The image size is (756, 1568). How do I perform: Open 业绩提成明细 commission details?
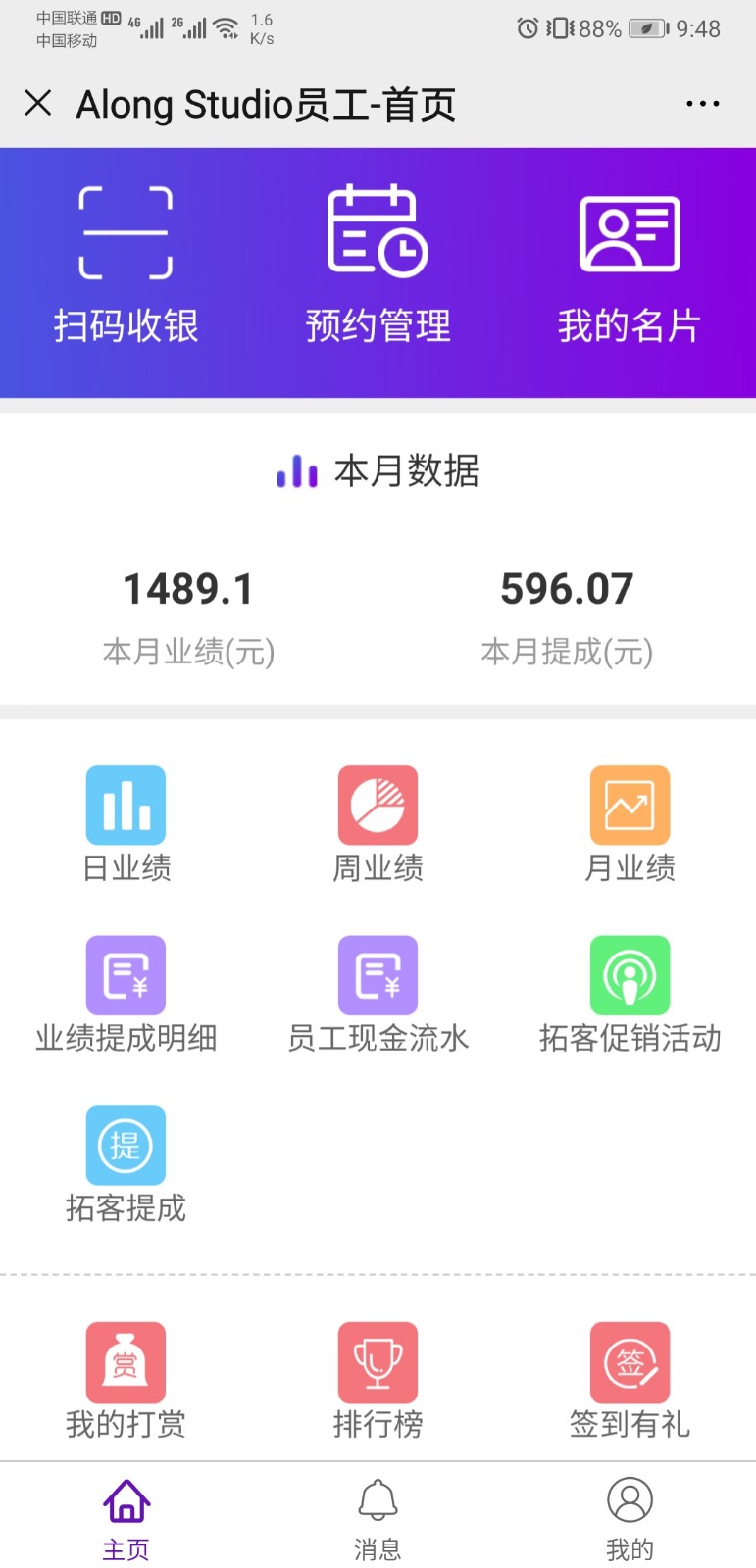tap(126, 995)
